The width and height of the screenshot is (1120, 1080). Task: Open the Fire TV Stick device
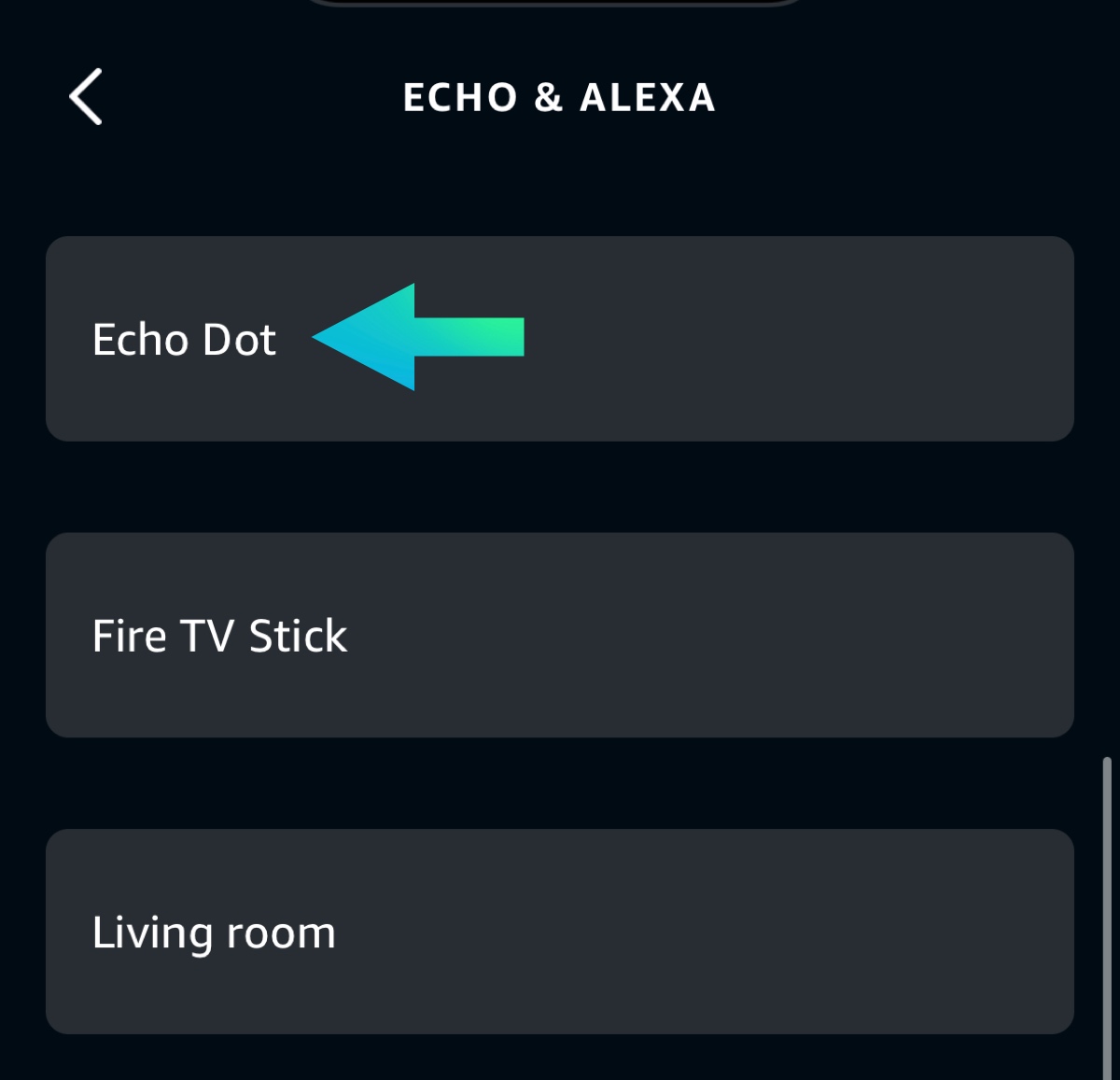tap(558, 636)
